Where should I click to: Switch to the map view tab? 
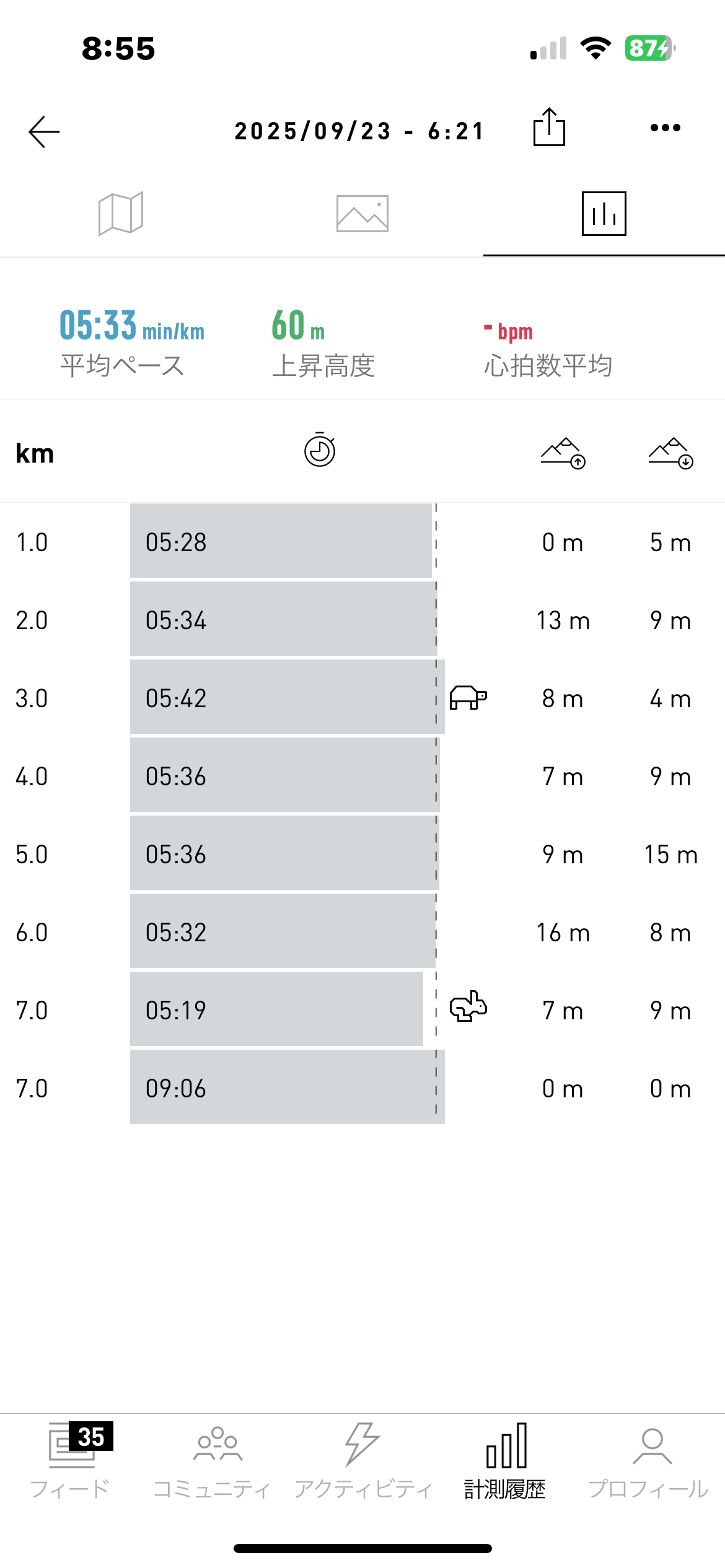click(x=121, y=214)
